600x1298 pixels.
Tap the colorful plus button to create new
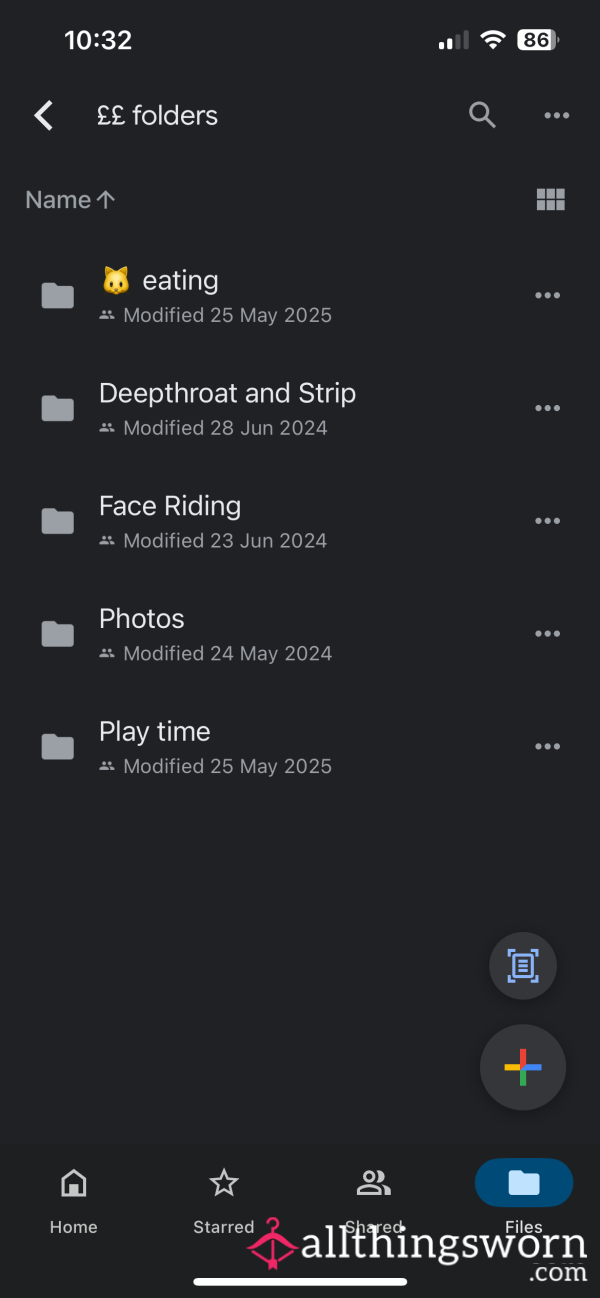pos(523,1068)
